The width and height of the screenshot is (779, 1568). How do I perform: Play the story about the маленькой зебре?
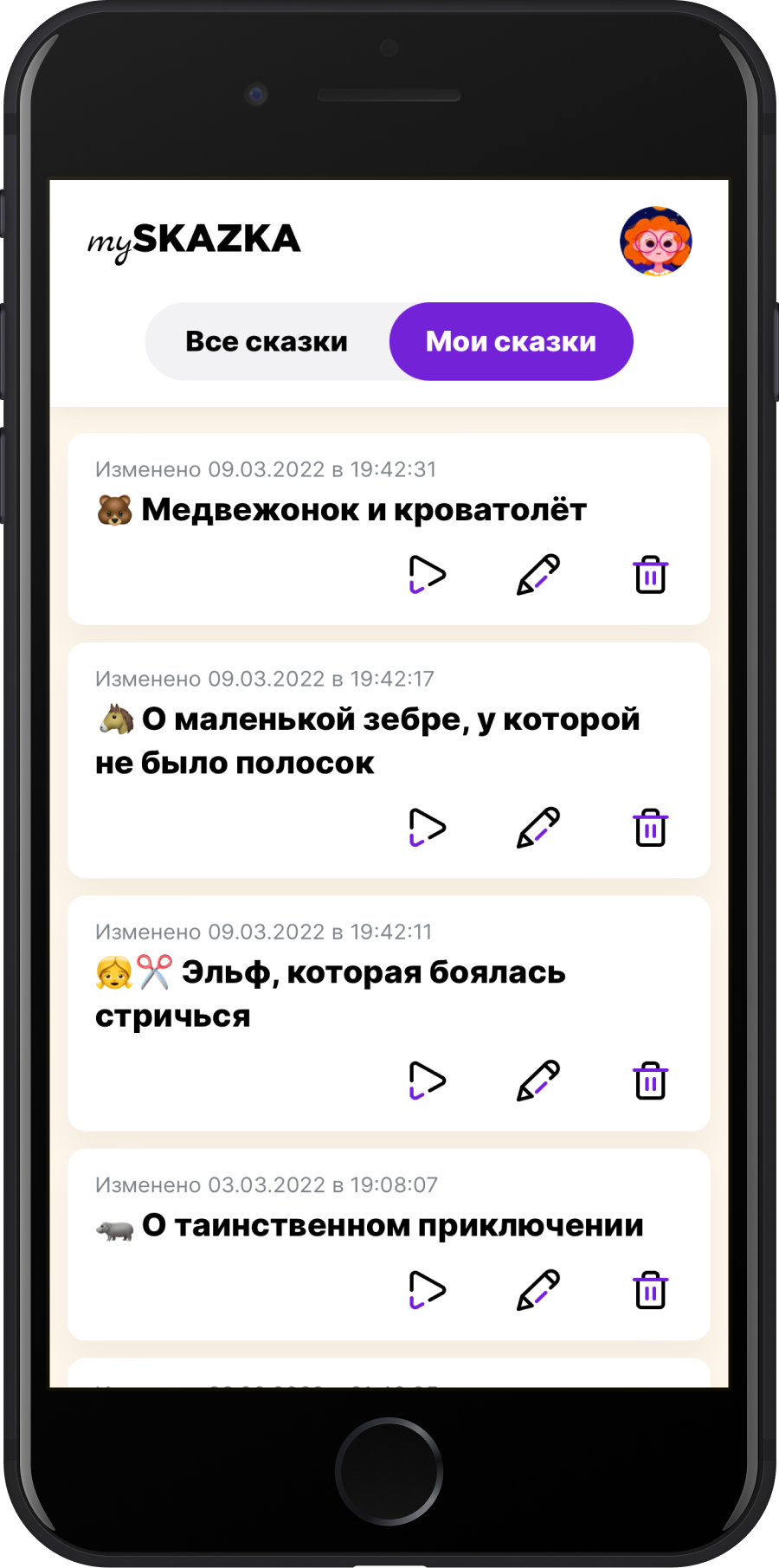pos(427,828)
